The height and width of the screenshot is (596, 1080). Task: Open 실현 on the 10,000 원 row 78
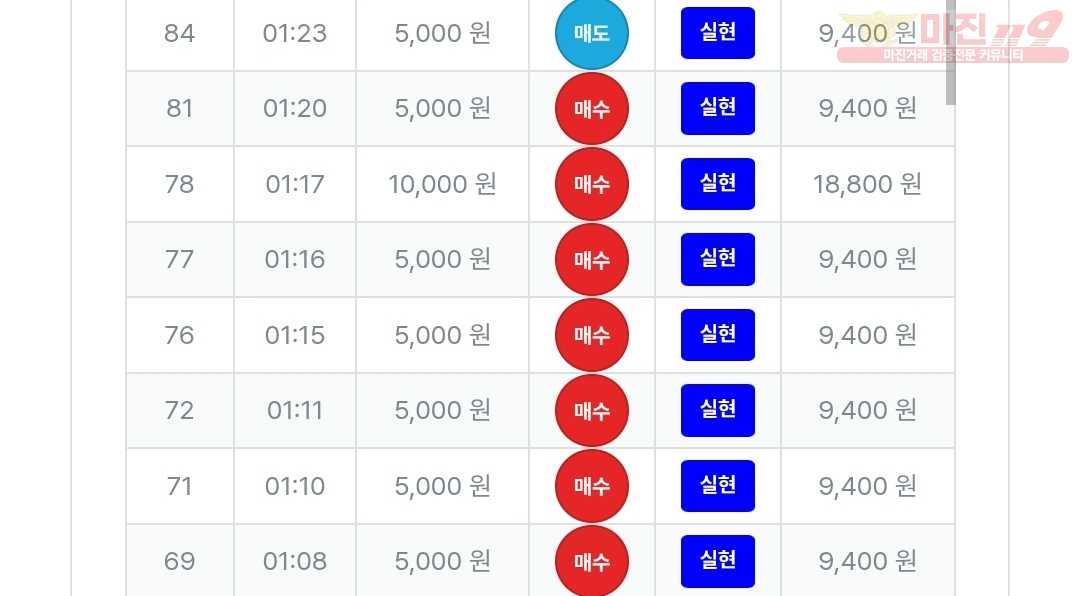[x=717, y=184]
